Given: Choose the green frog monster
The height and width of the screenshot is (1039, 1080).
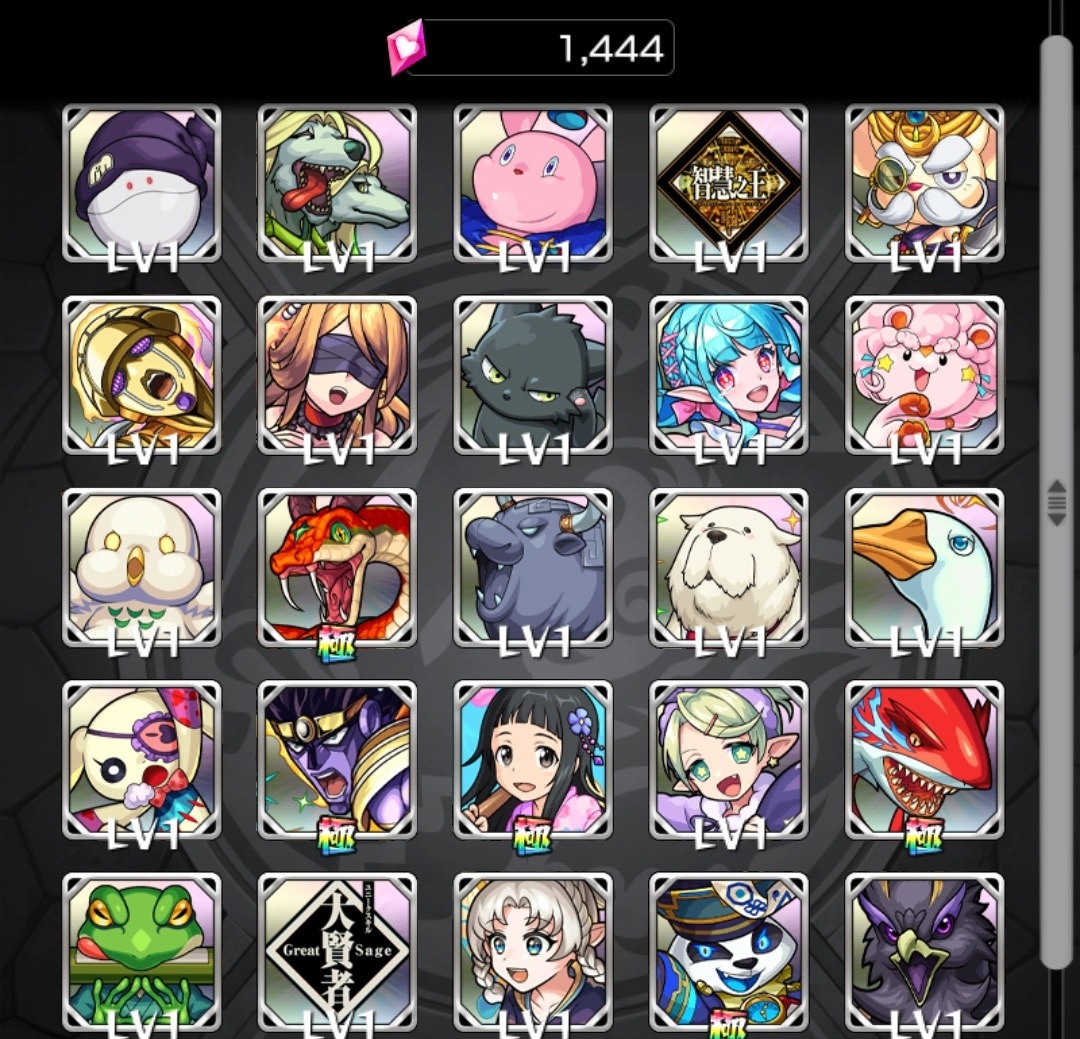Looking at the screenshot, I should pyautogui.click(x=141, y=950).
